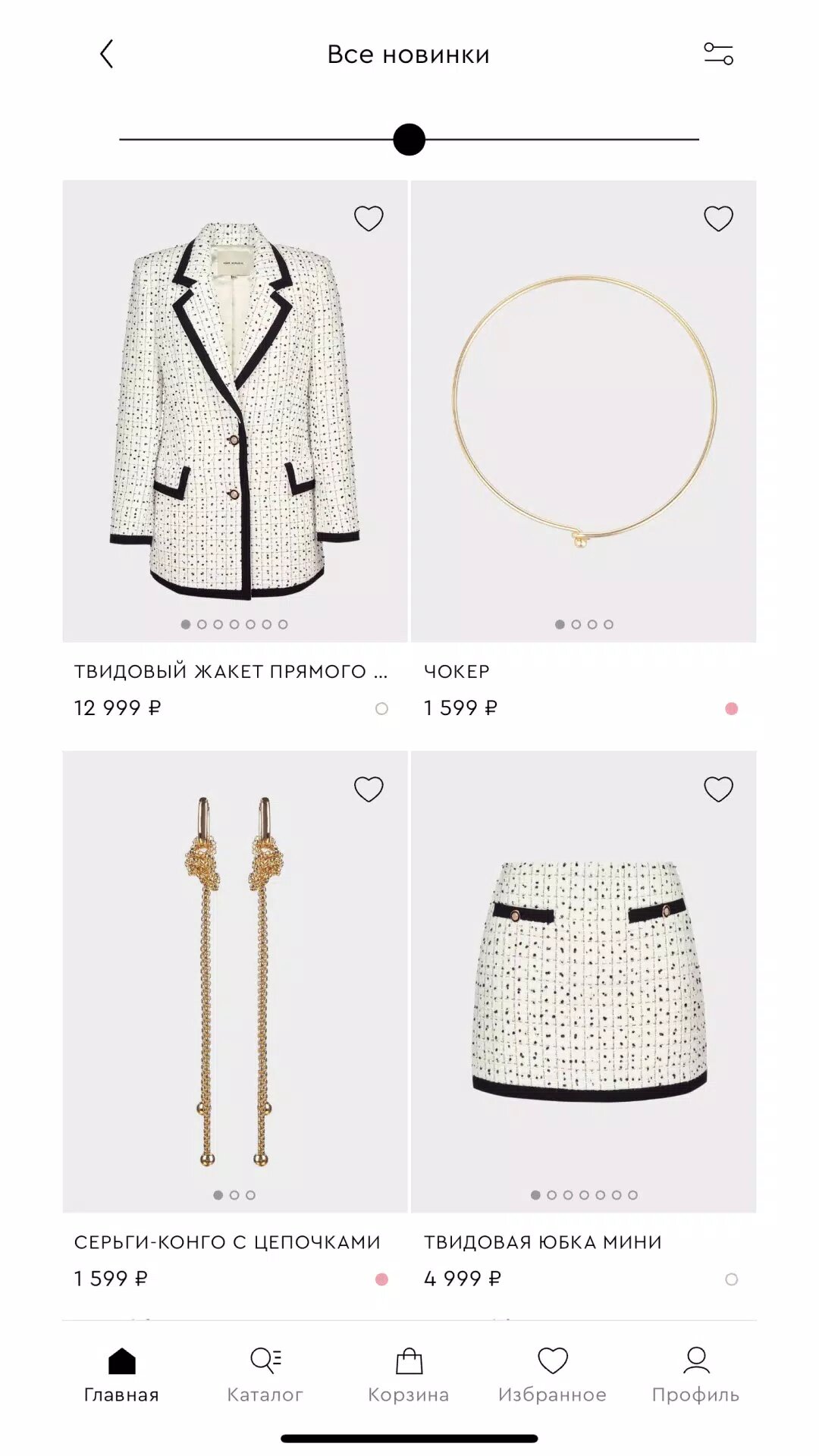
Task: Open the Твидовый жакет product card
Action: coord(235,409)
